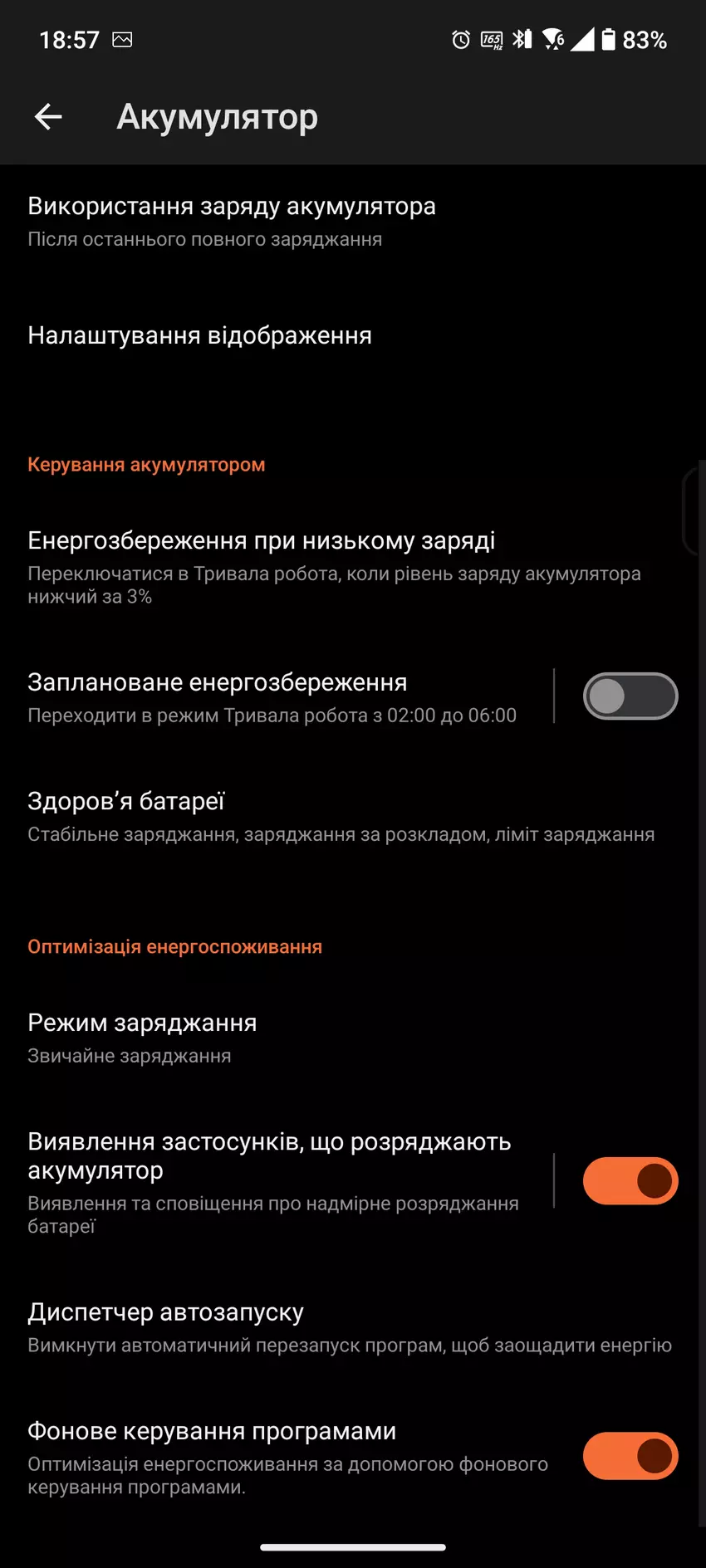This screenshot has height=1568, width=706.
Task: Open Енергозбереження при низькому заряді
Action: 332,566
